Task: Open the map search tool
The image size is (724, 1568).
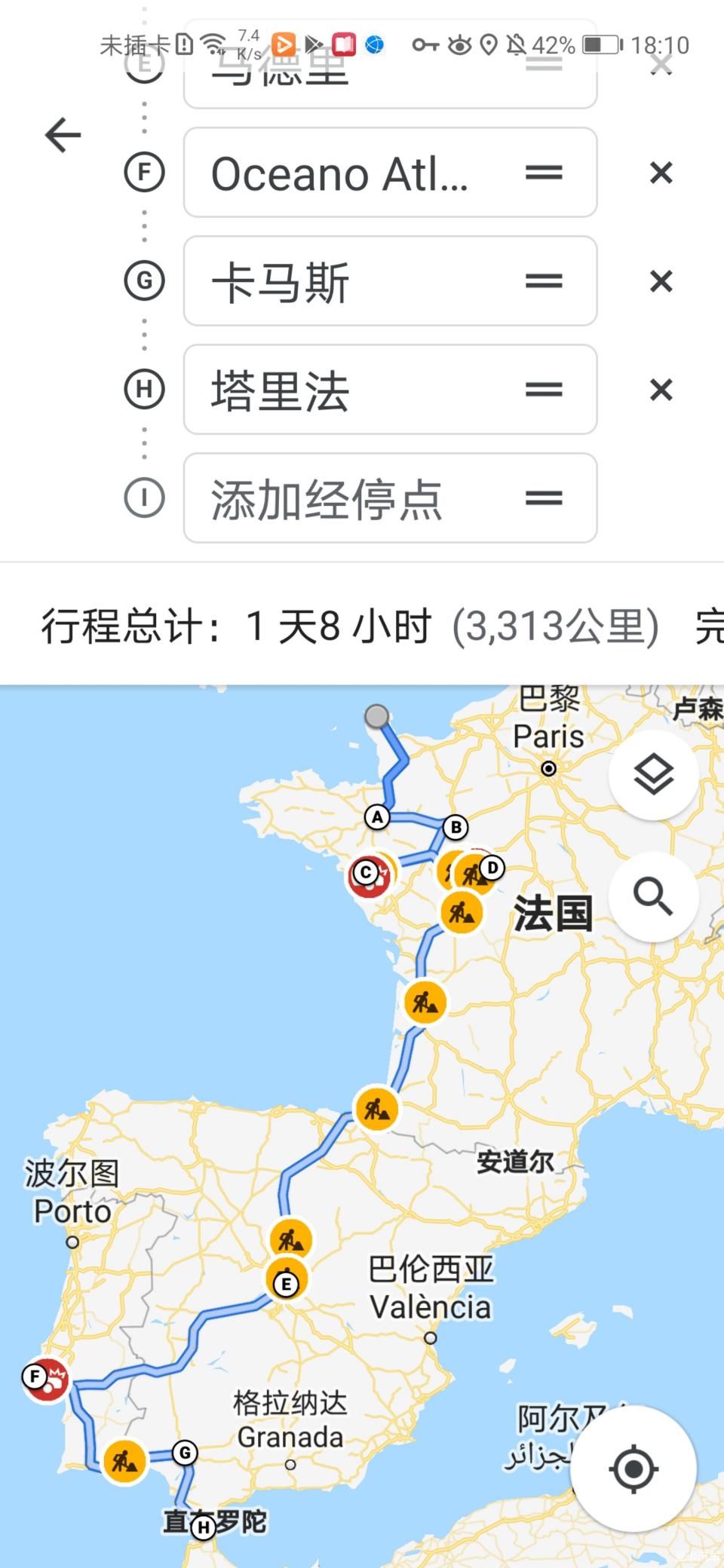Action: tap(653, 896)
